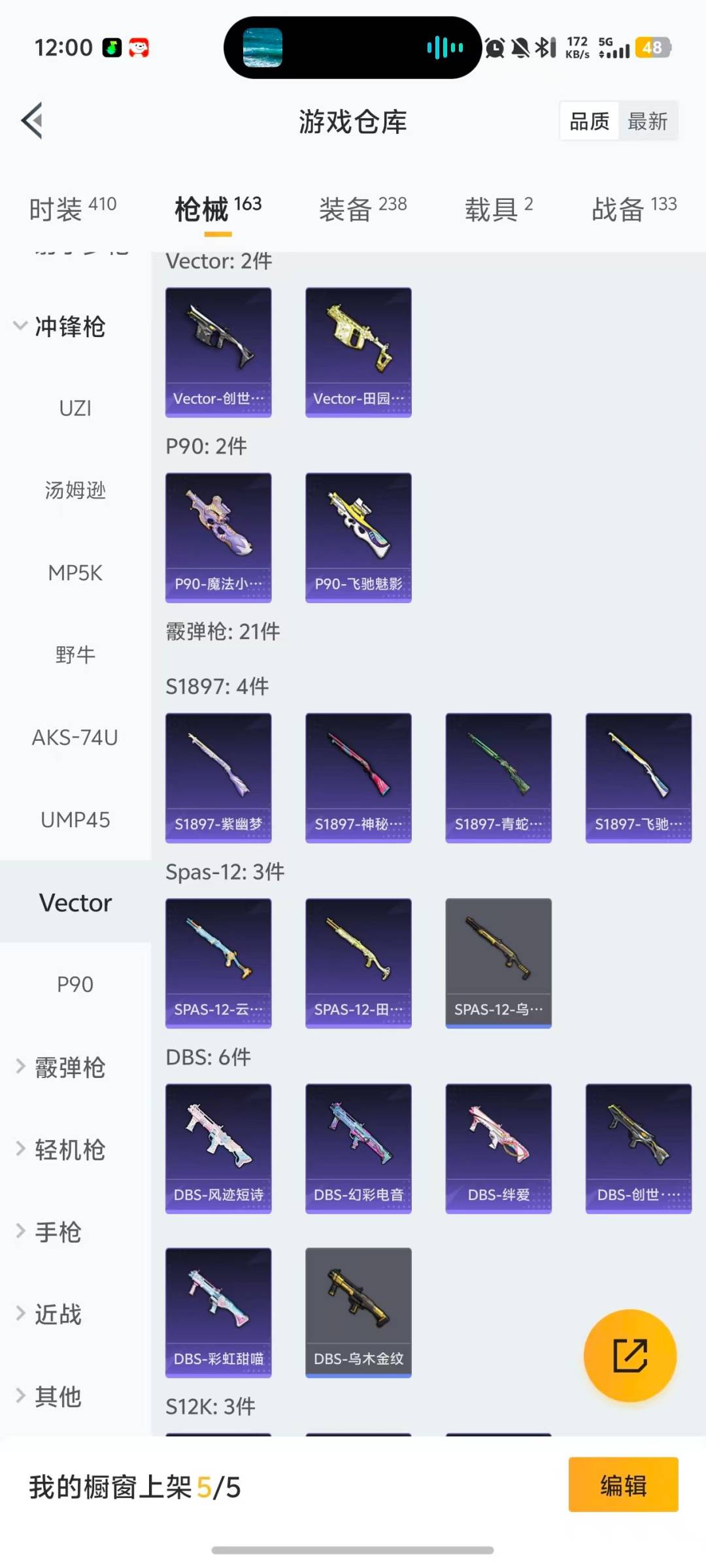Open the P90-飞驰魅影 skin item
This screenshot has height=1568, width=706.
click(x=358, y=537)
